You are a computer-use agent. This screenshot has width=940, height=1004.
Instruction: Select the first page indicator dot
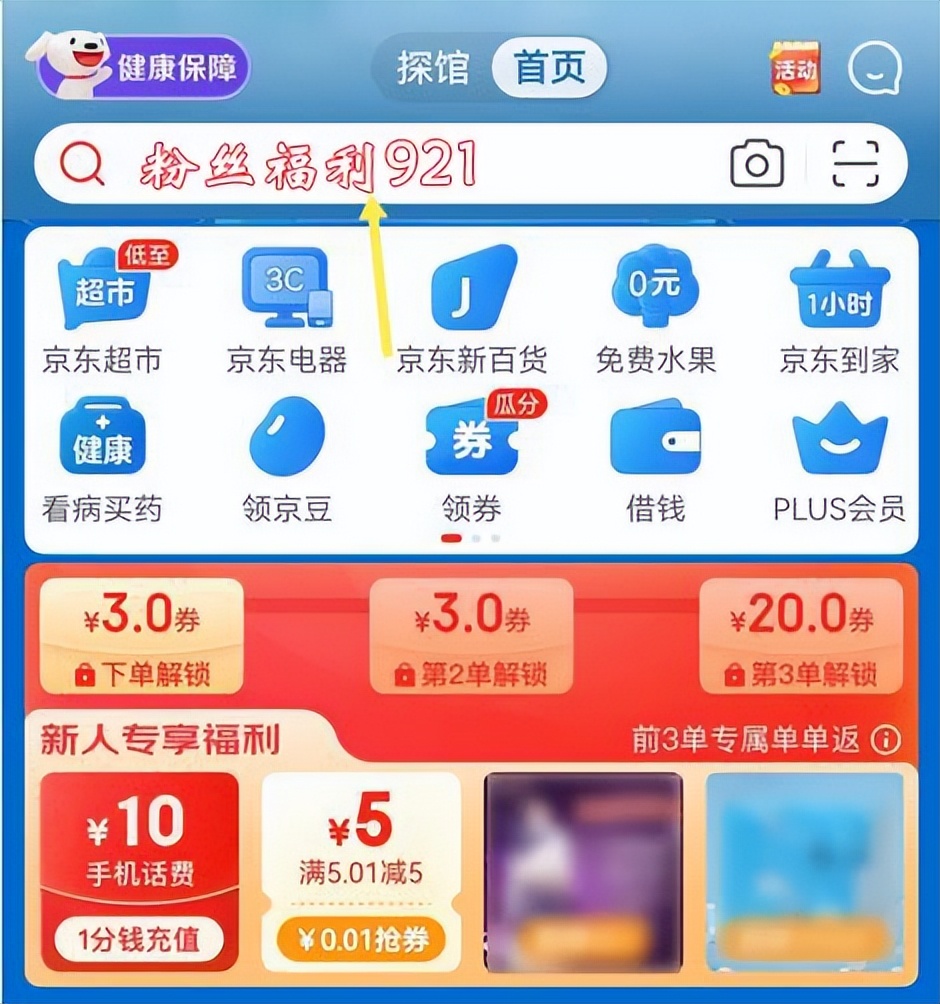point(451,537)
